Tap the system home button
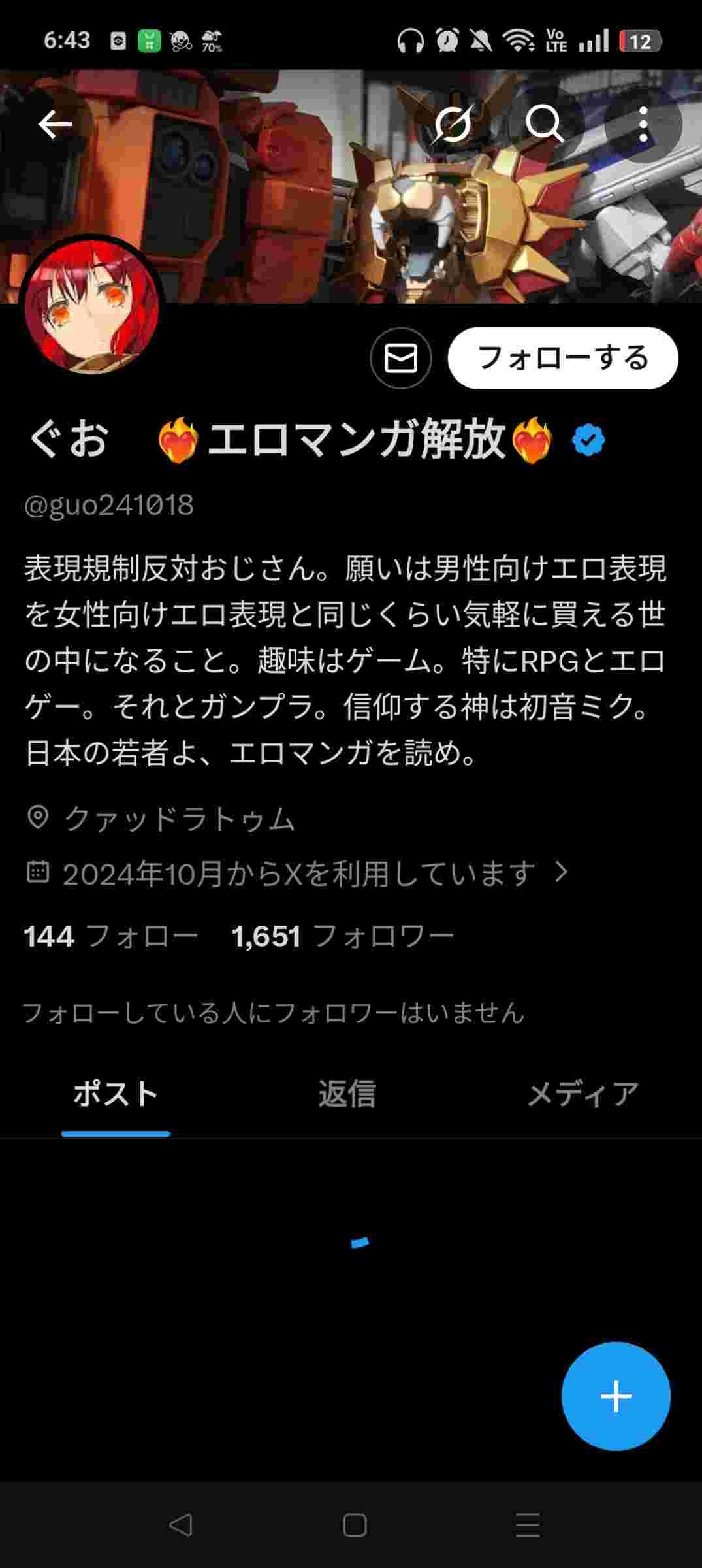Viewport: 702px width, 1568px height. [x=354, y=1525]
